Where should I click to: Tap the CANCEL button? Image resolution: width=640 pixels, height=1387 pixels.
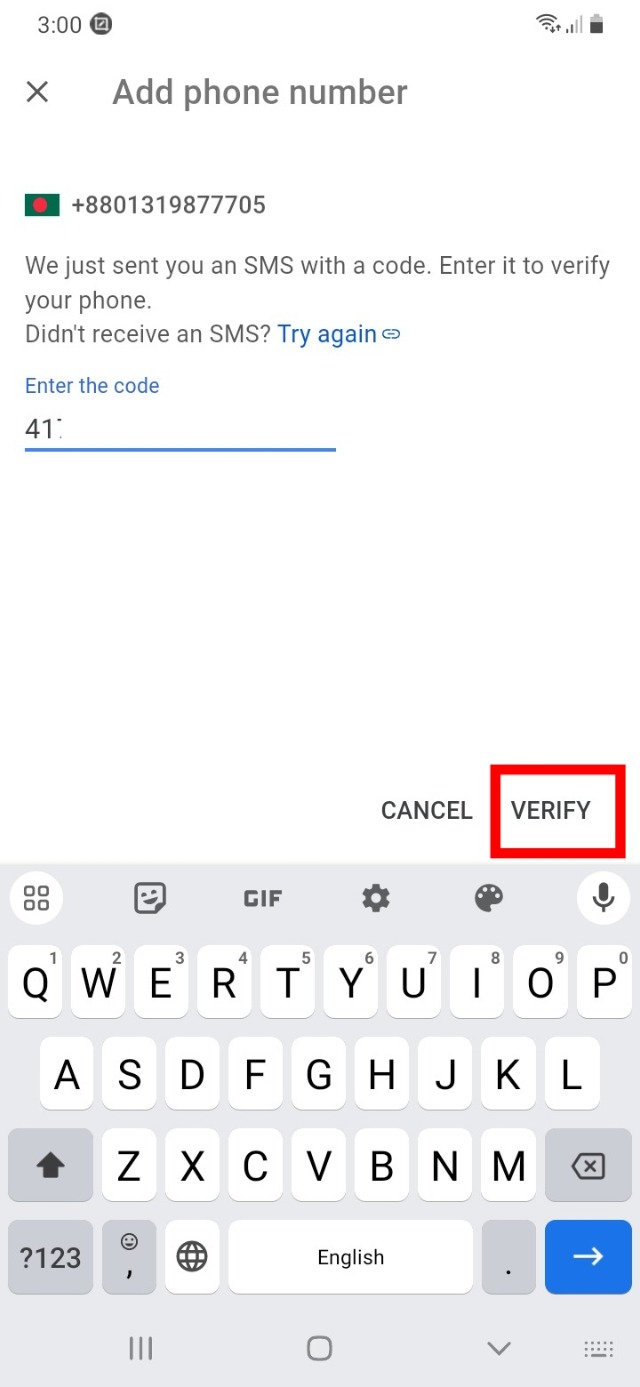coord(426,810)
